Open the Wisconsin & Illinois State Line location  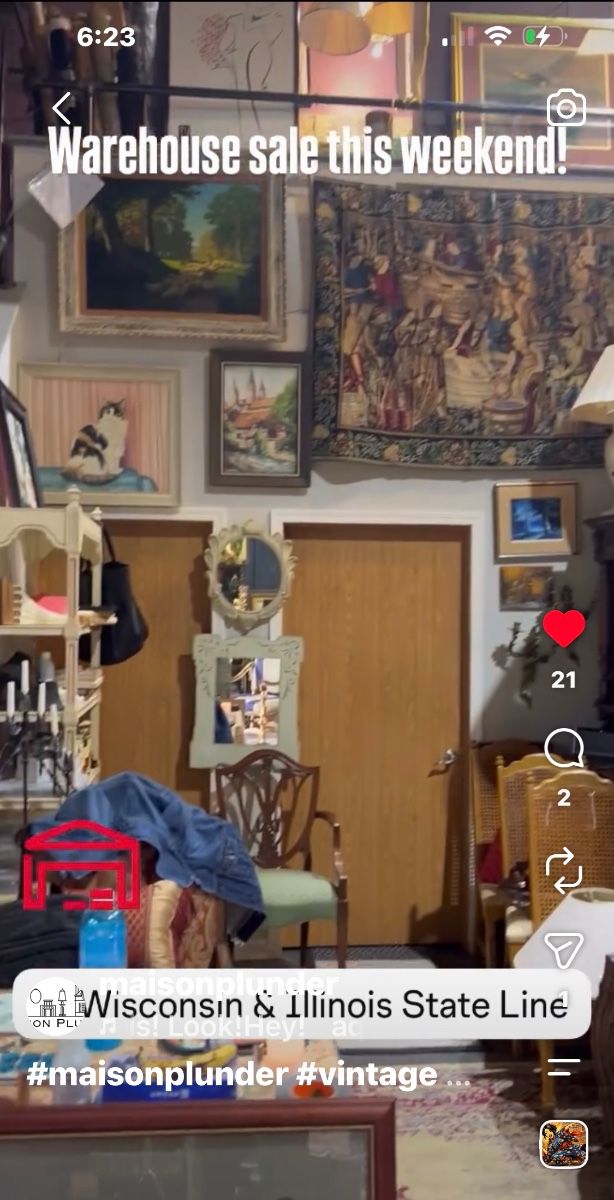point(302,1003)
